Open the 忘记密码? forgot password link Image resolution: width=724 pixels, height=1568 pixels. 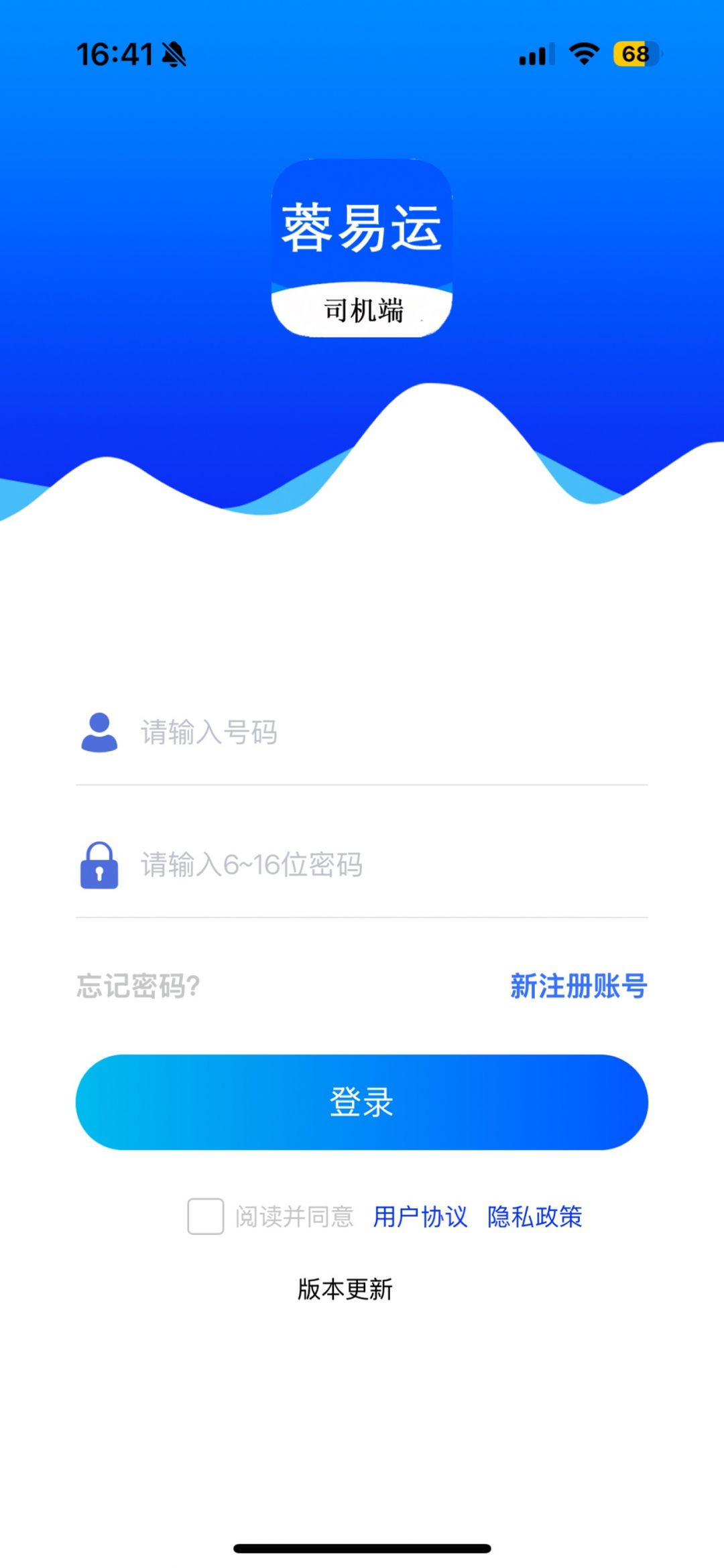pos(138,986)
